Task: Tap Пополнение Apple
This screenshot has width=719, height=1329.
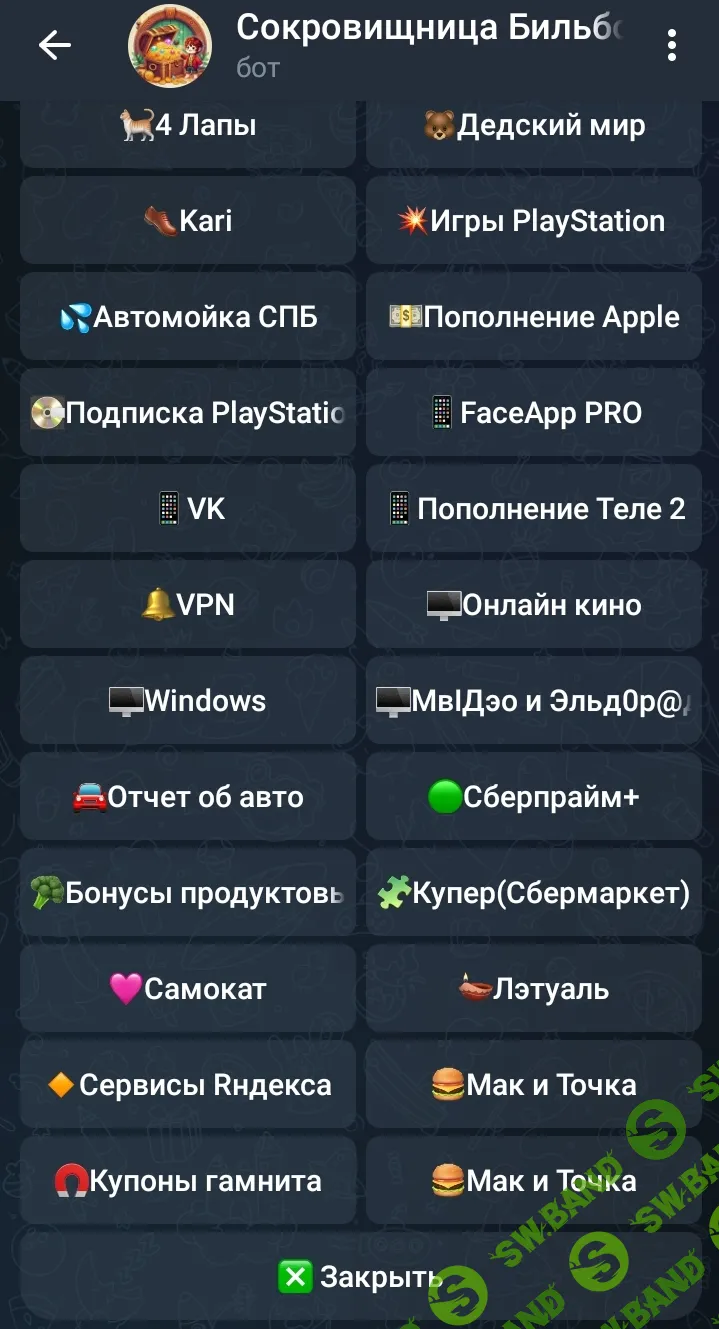Action: (x=534, y=317)
